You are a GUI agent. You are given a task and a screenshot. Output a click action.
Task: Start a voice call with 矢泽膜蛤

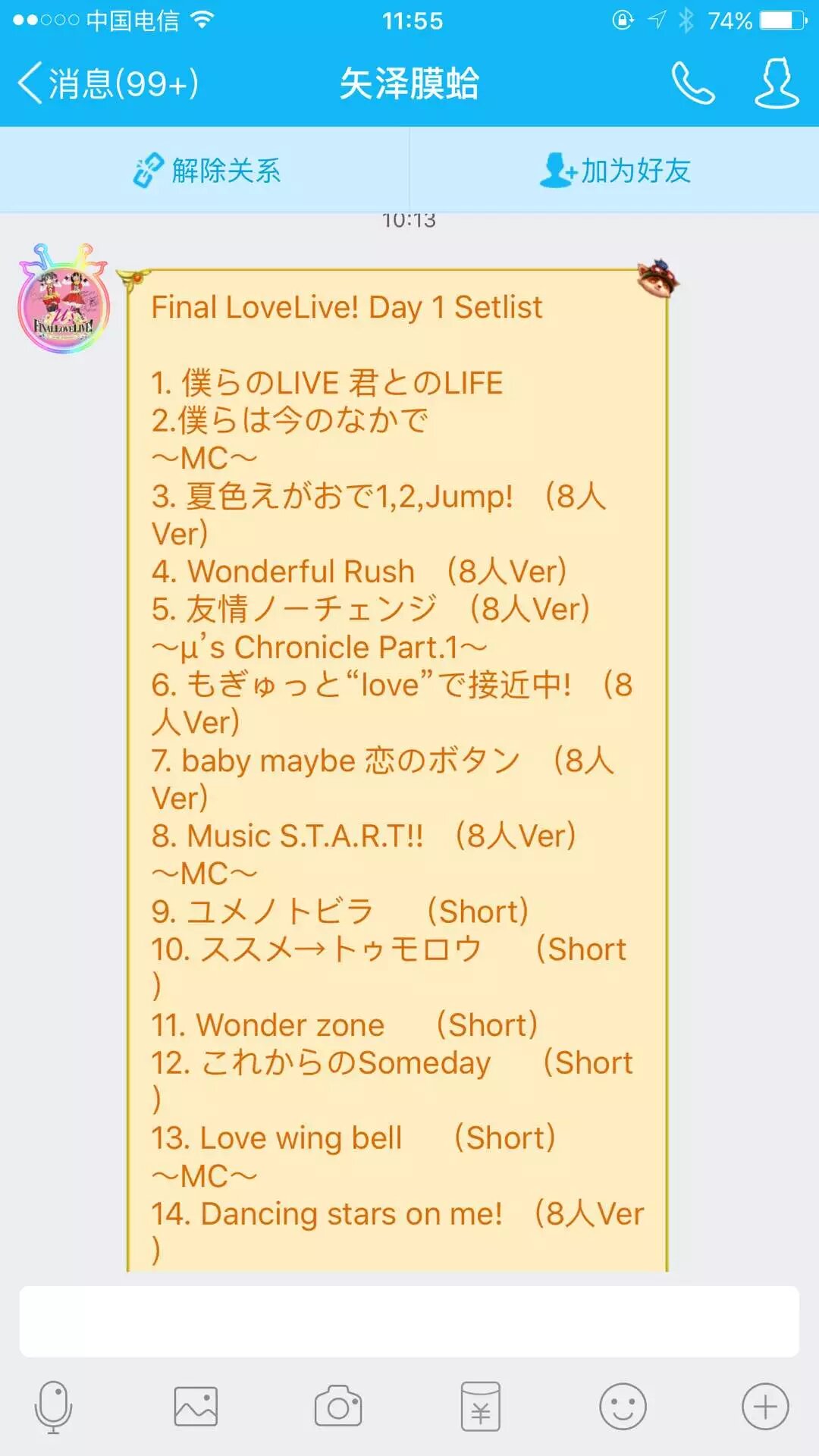[692, 83]
